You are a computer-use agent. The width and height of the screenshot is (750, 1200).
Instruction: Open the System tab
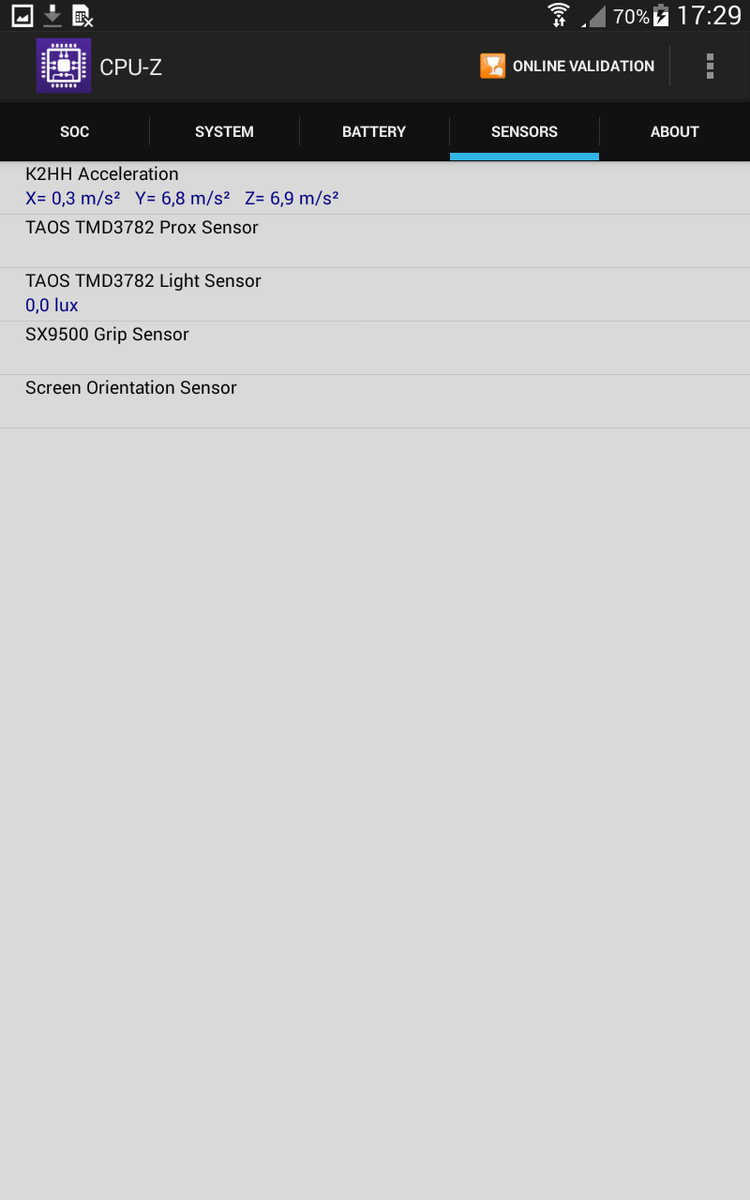pyautogui.click(x=224, y=131)
